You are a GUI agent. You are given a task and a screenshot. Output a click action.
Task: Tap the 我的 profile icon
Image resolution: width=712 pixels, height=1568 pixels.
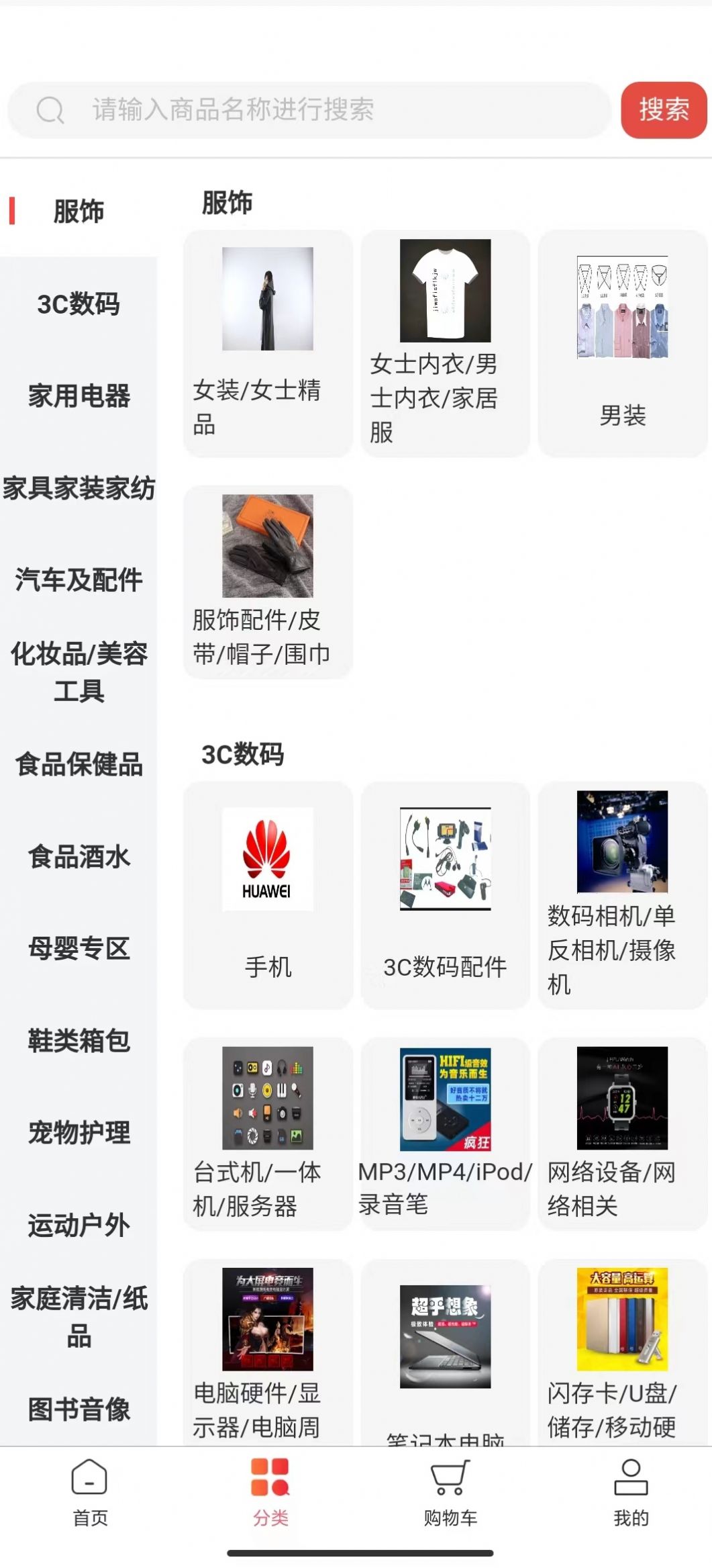pyautogui.click(x=629, y=1479)
